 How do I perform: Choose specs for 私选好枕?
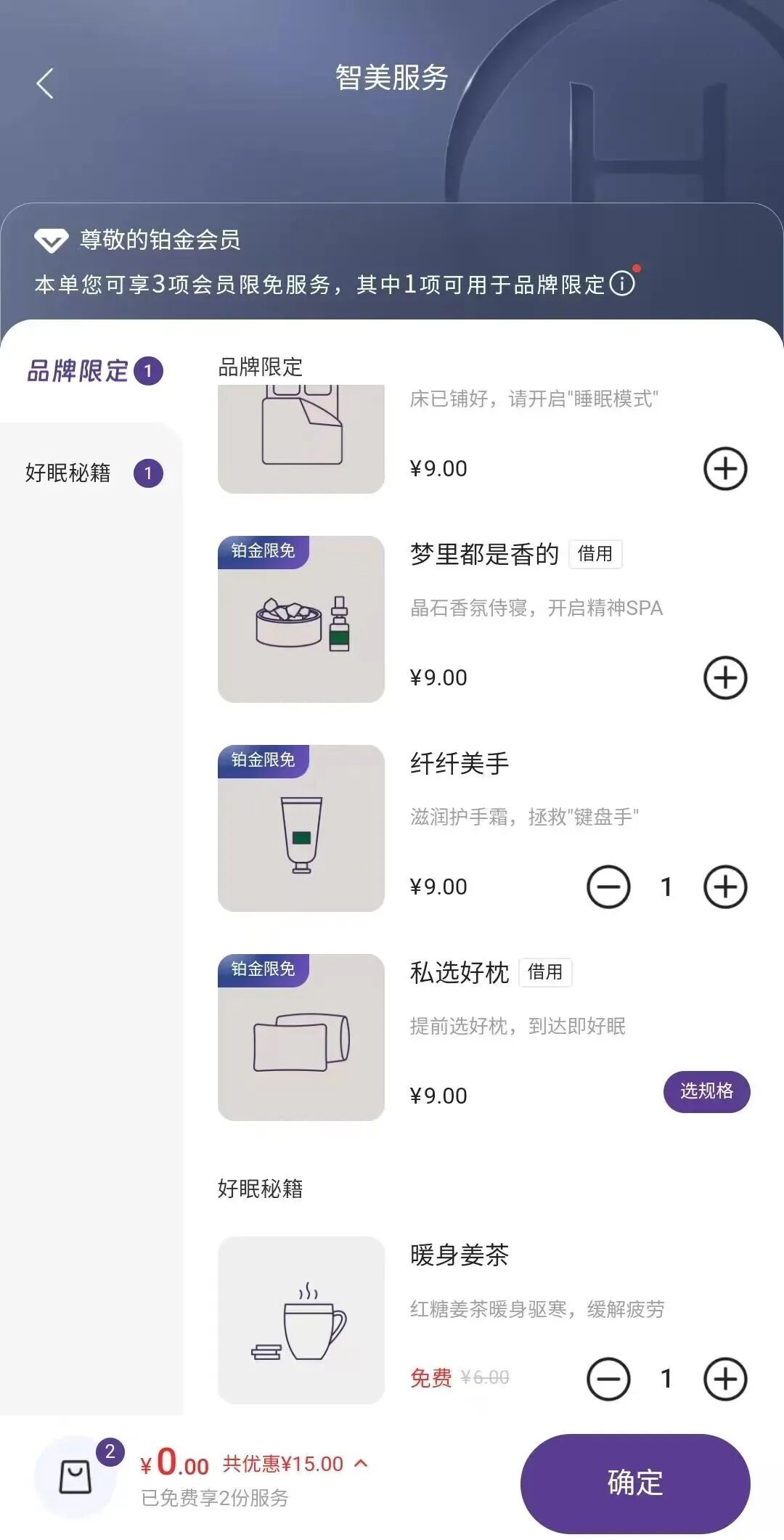click(706, 1091)
